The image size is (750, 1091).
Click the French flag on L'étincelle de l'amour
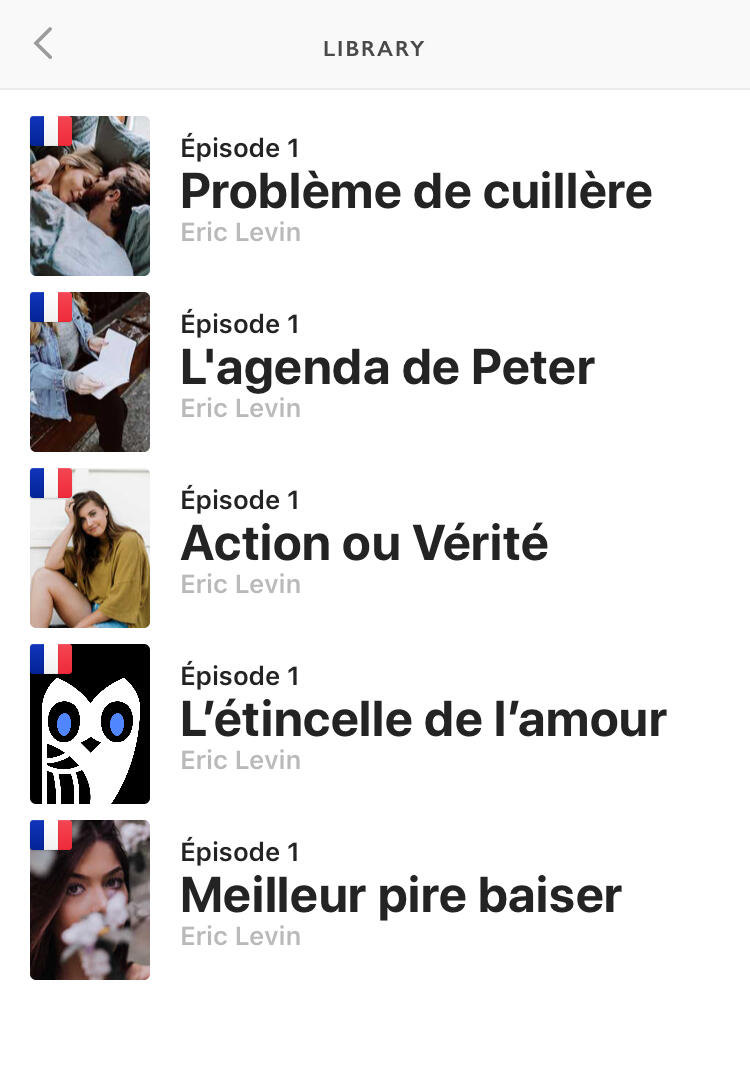pyautogui.click(x=49, y=657)
